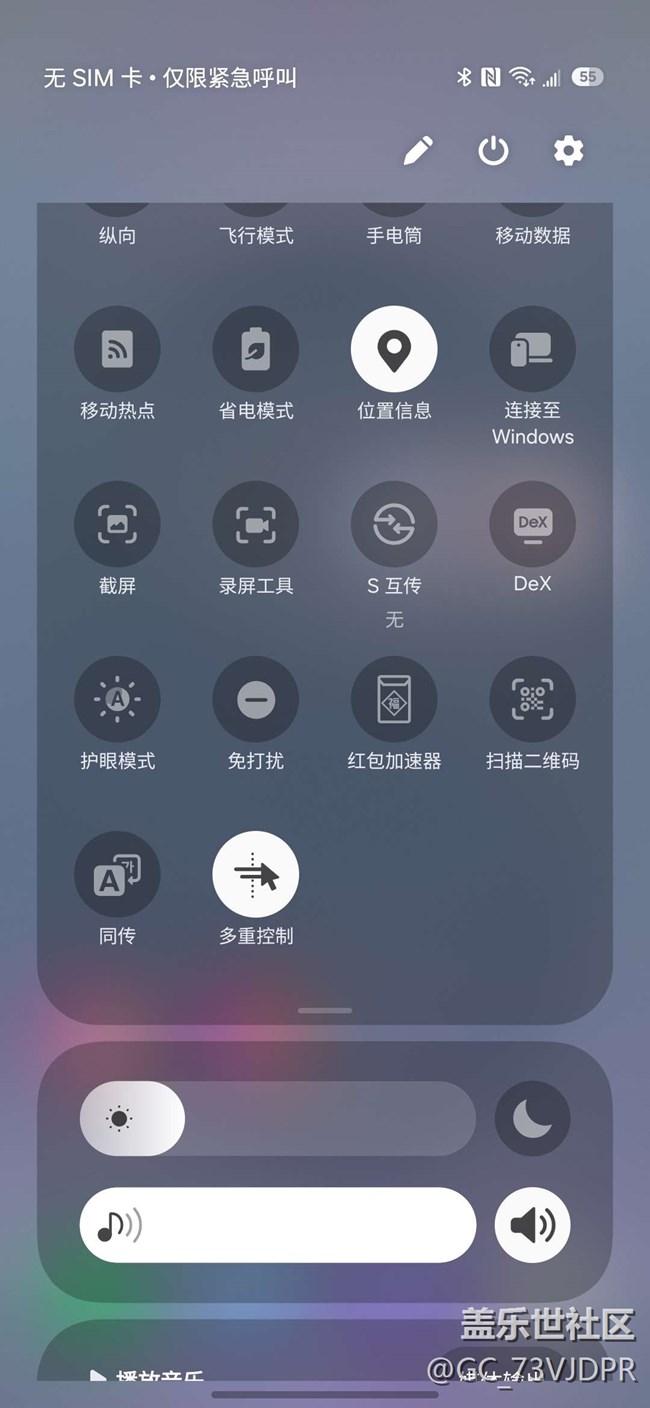This screenshot has height=1408, width=650.
Task: Toggle S 互传 sharing
Action: pyautogui.click(x=394, y=524)
